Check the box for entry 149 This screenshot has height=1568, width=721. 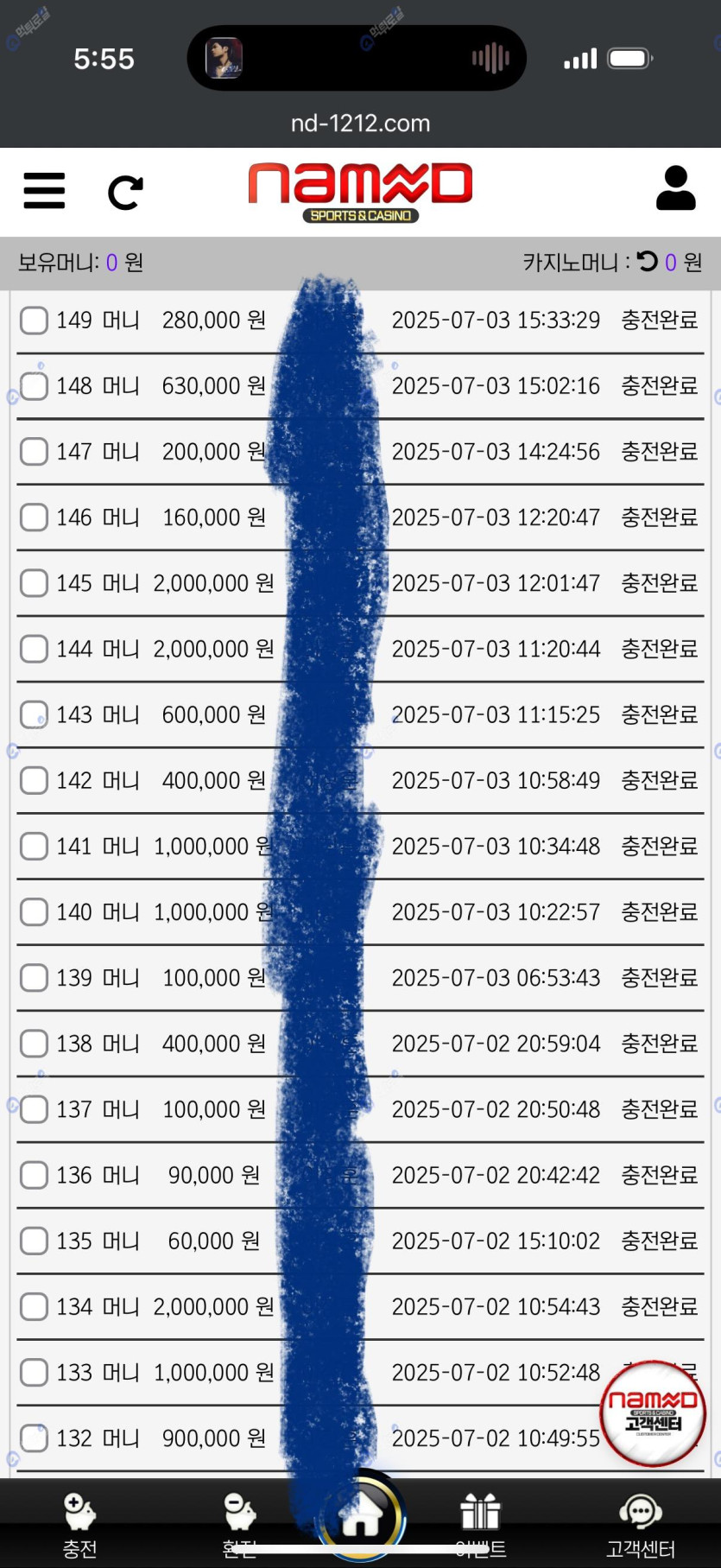click(34, 320)
